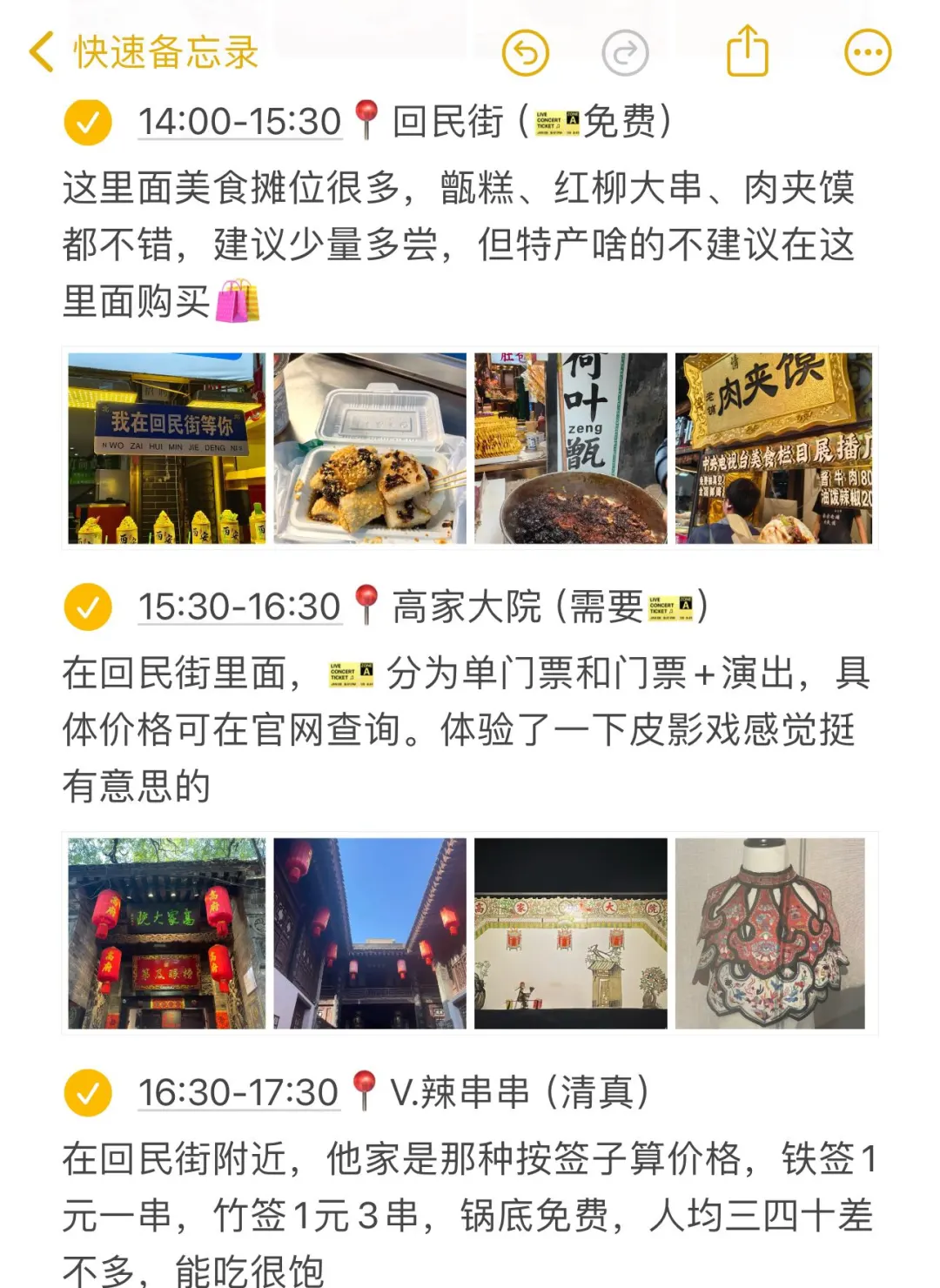Open the shadow puppet show photo
Image resolution: width=940 pixels, height=1288 pixels.
click(571, 934)
